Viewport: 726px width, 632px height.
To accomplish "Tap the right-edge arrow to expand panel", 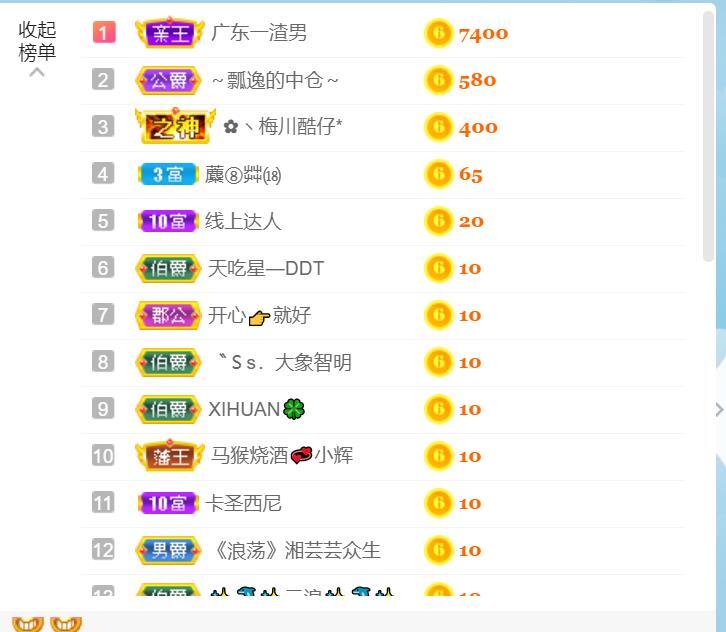I will 718,409.
